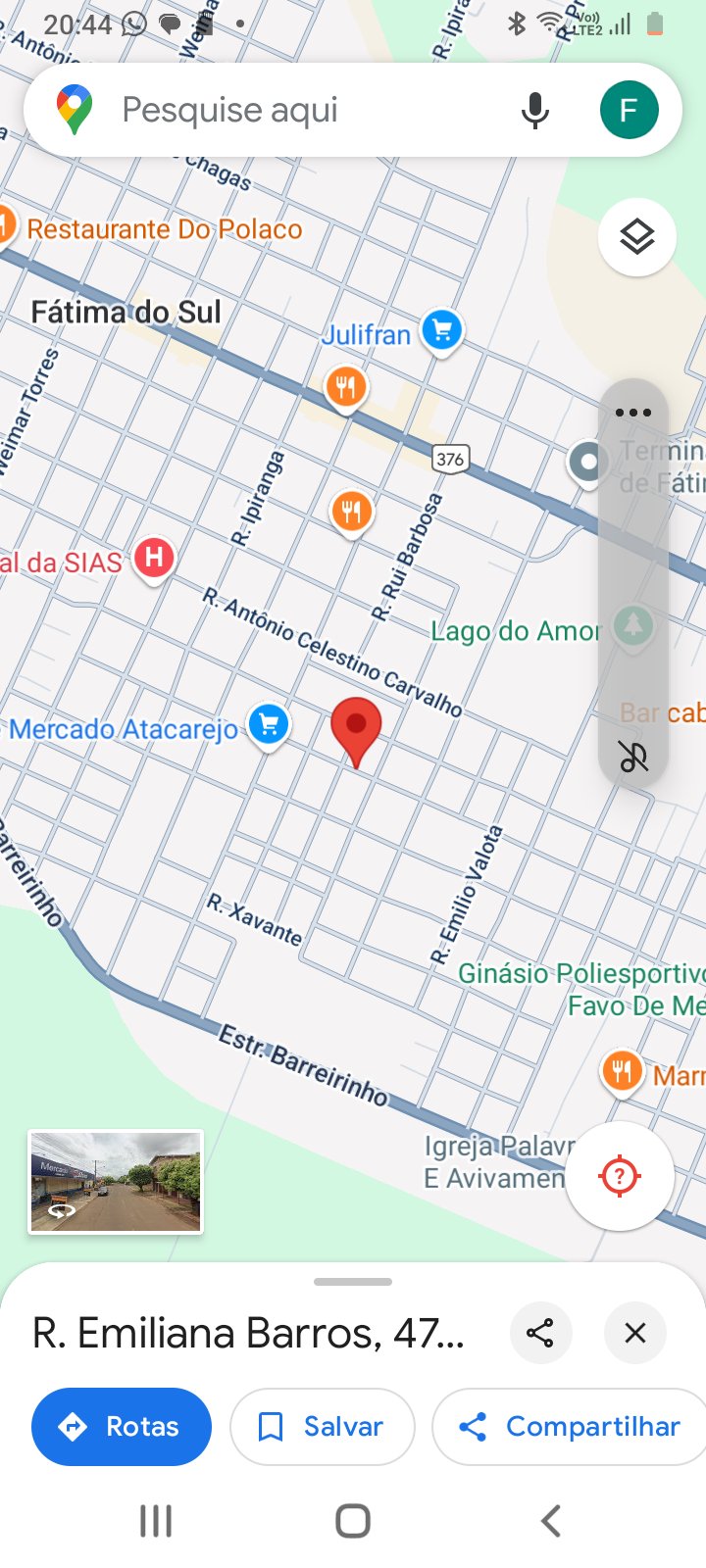This screenshot has height=1568, width=706.
Task: Save this place with Salvar
Action: pyautogui.click(x=322, y=1427)
